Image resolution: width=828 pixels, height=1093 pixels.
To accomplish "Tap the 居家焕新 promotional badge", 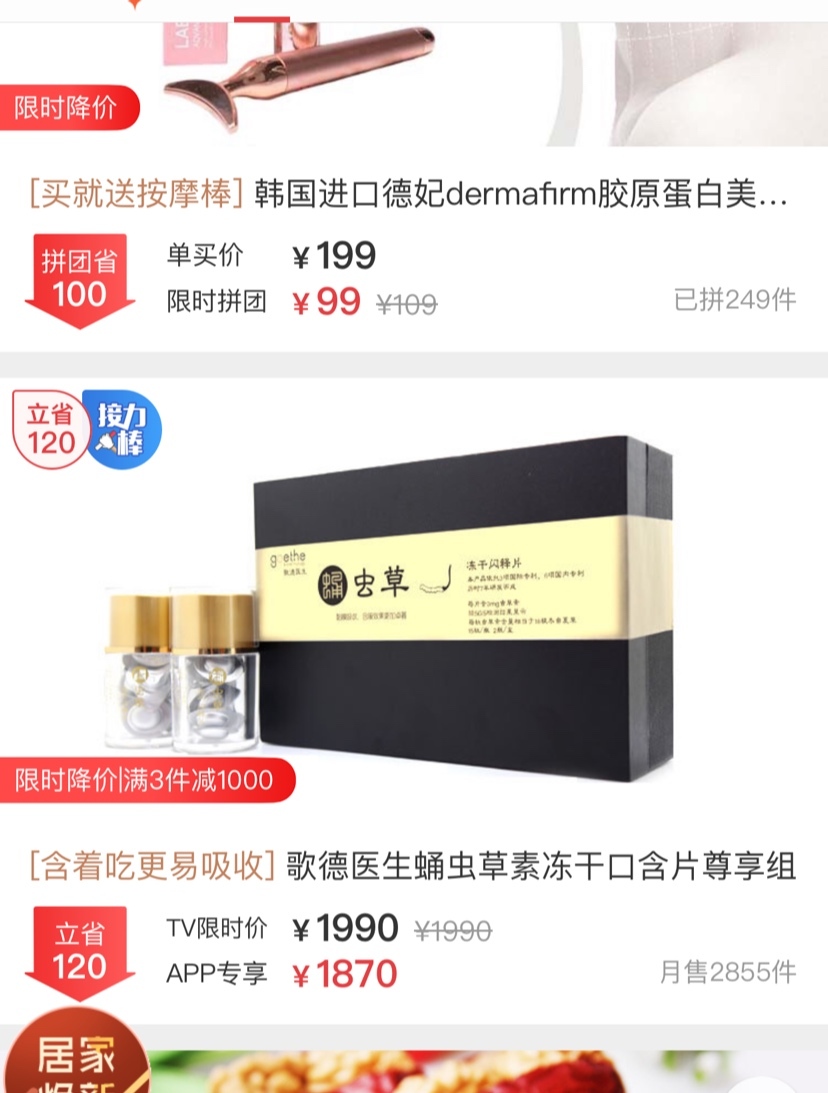I will click(x=75, y=1060).
